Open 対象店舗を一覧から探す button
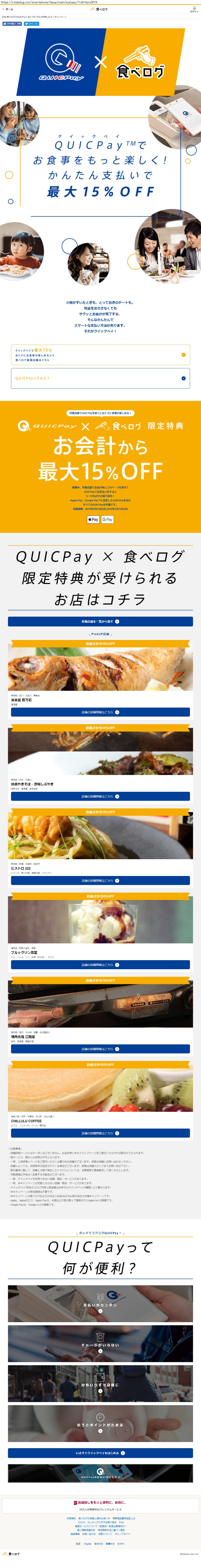201x1568 pixels. [x=100, y=622]
